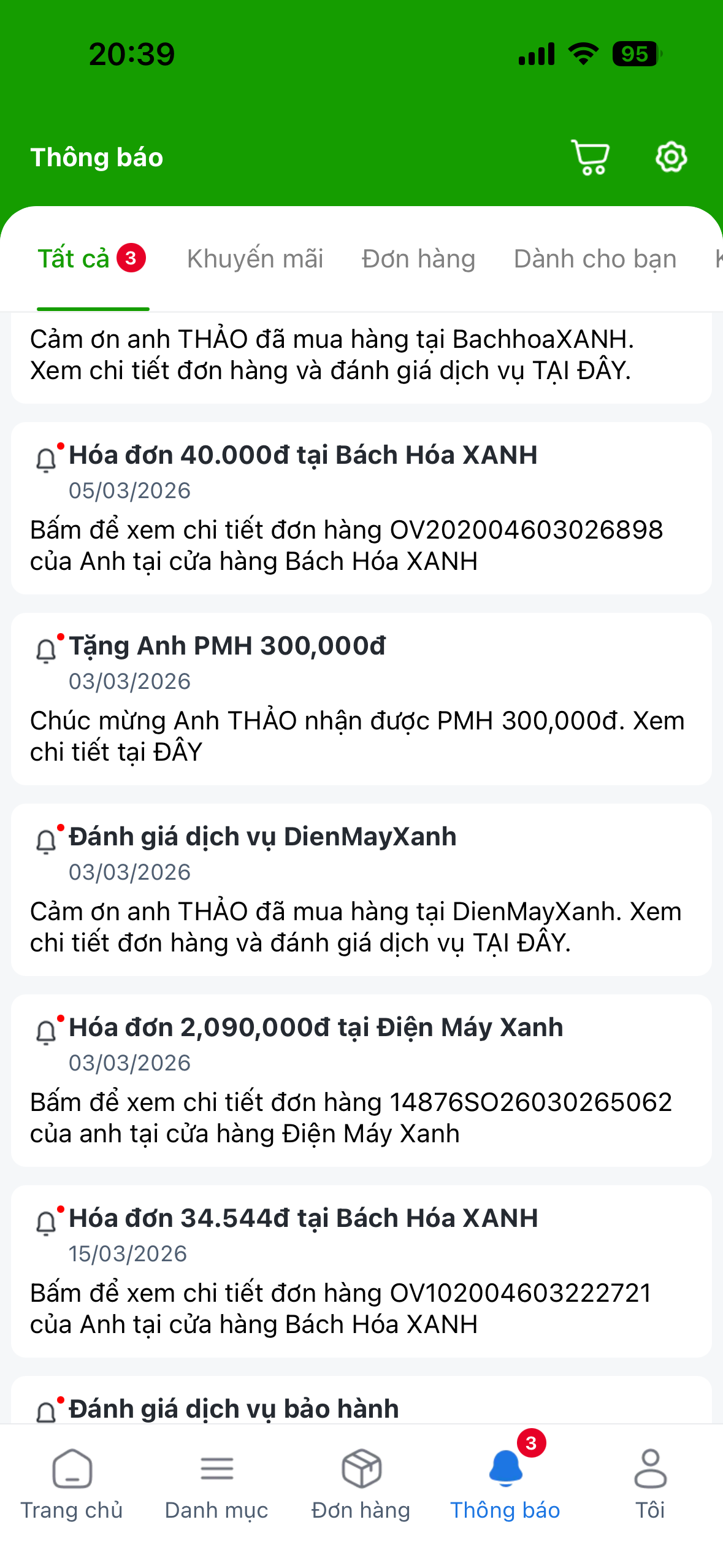723x1568 pixels.
Task: View the Tặng Anh PMH 300,000đ notification
Action: point(361,699)
